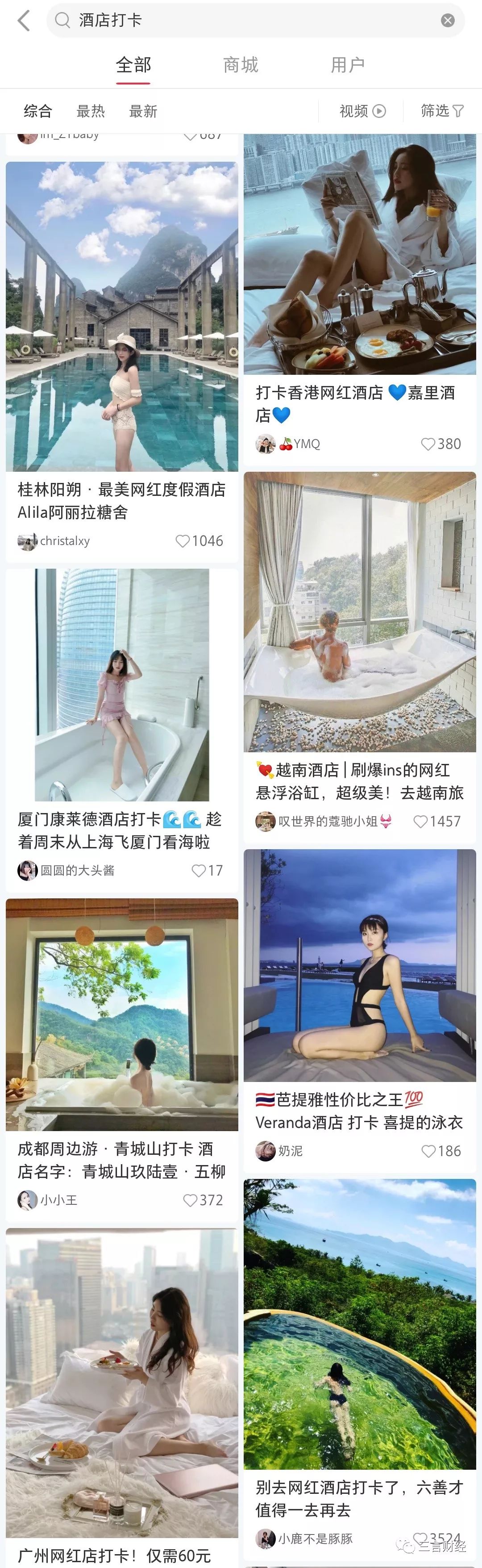Sort results by 最热
Screen dimensions: 482x1568
pos(91,111)
